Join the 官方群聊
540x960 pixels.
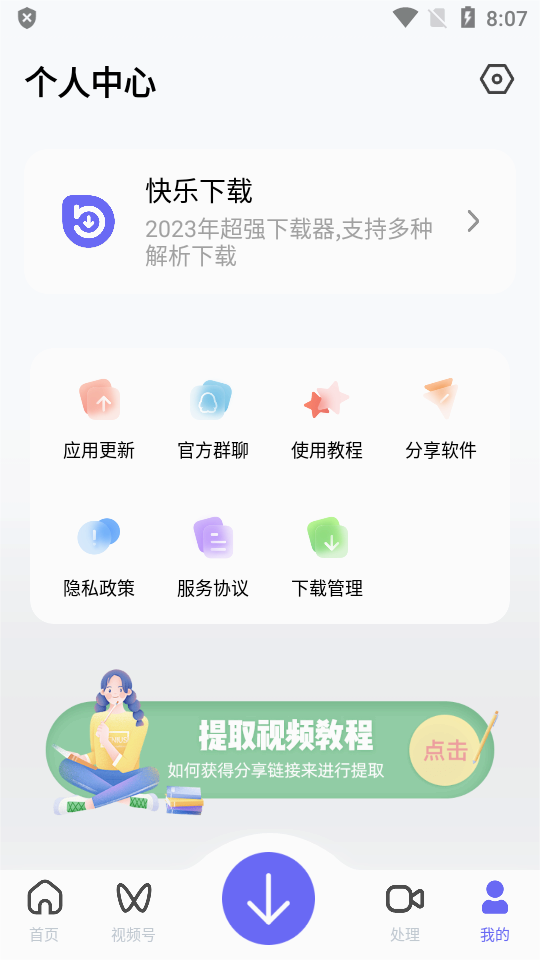tap(212, 419)
